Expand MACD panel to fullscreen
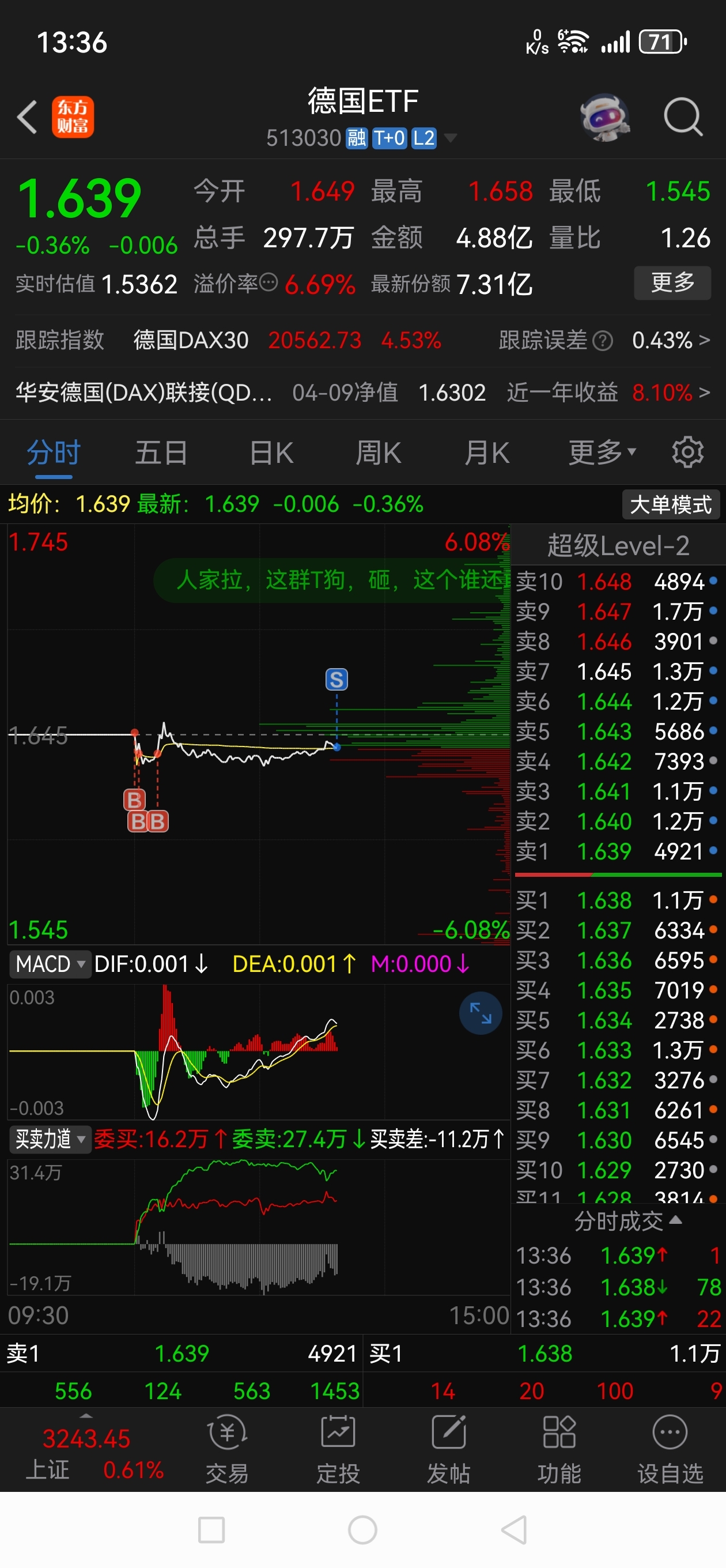The height and width of the screenshot is (1568, 726). [x=480, y=1012]
